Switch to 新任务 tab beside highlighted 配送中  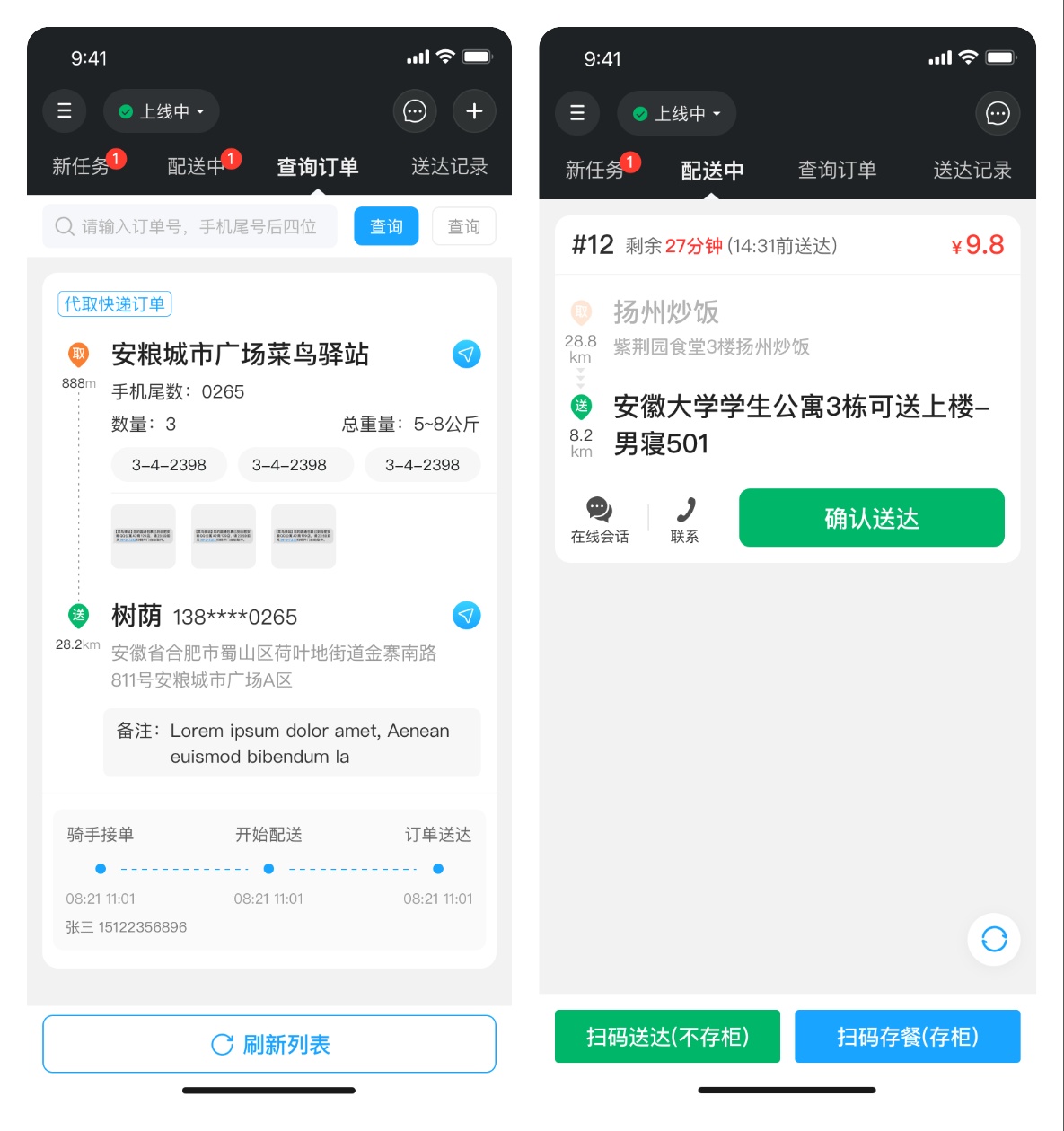tap(594, 170)
